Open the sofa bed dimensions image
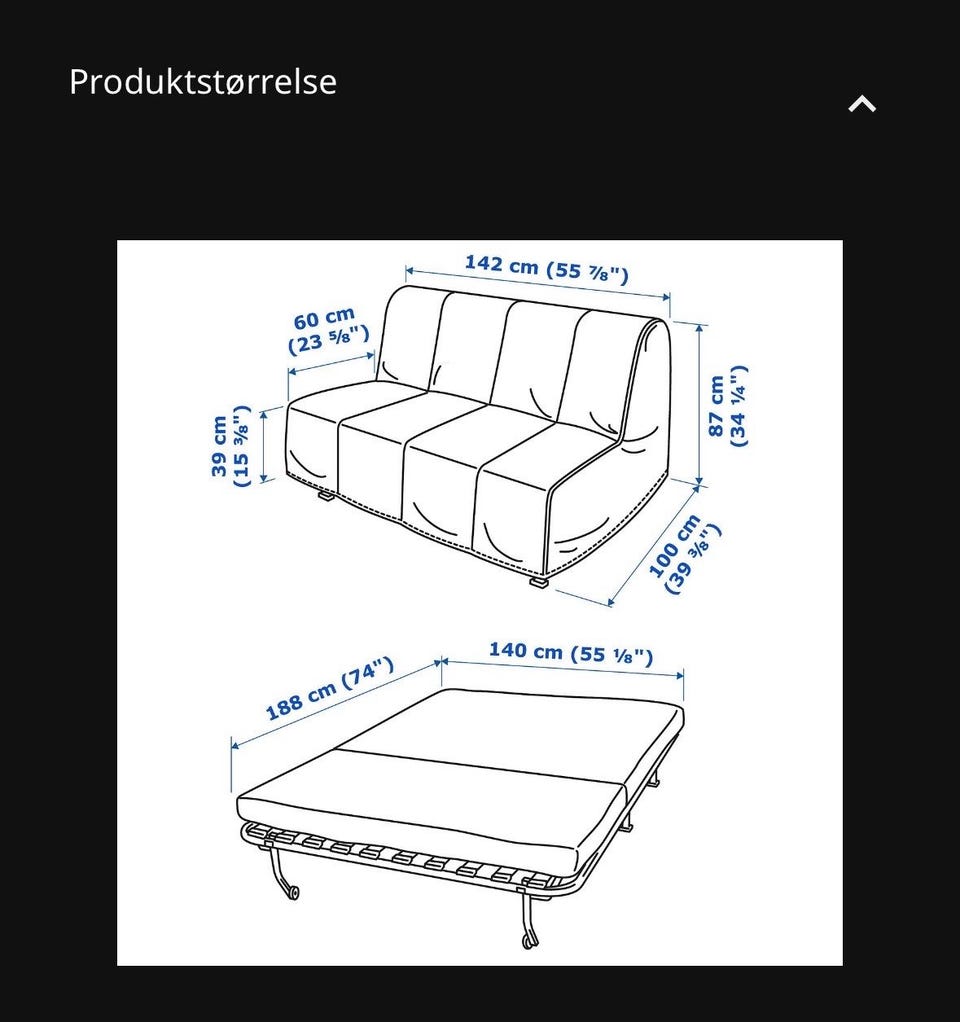Viewport: 960px width, 1022px height. click(480, 602)
